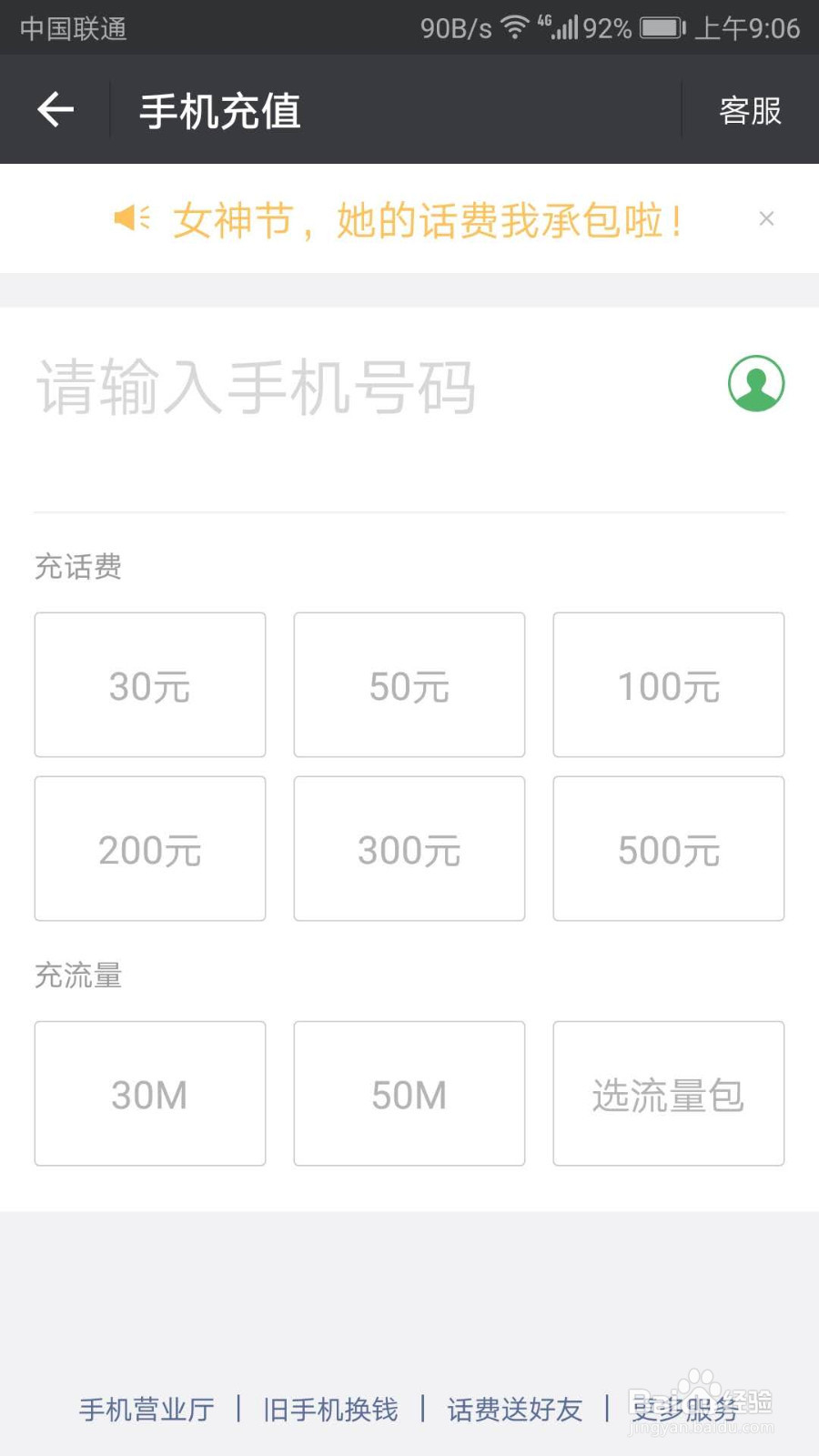Open 话费送好友 gift credit feature
819x1456 pixels.
coord(514,1410)
